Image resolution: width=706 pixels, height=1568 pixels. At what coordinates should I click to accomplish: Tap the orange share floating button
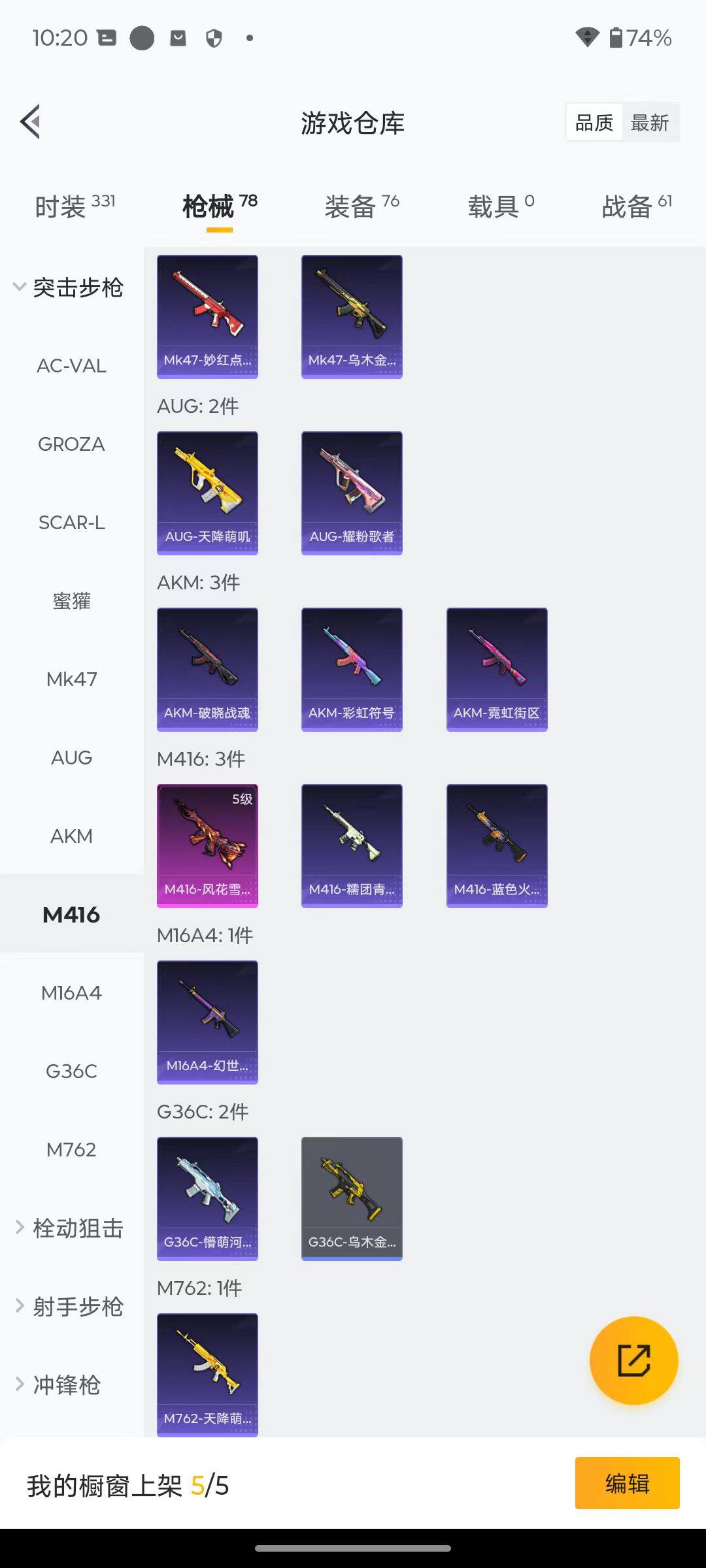point(633,1361)
